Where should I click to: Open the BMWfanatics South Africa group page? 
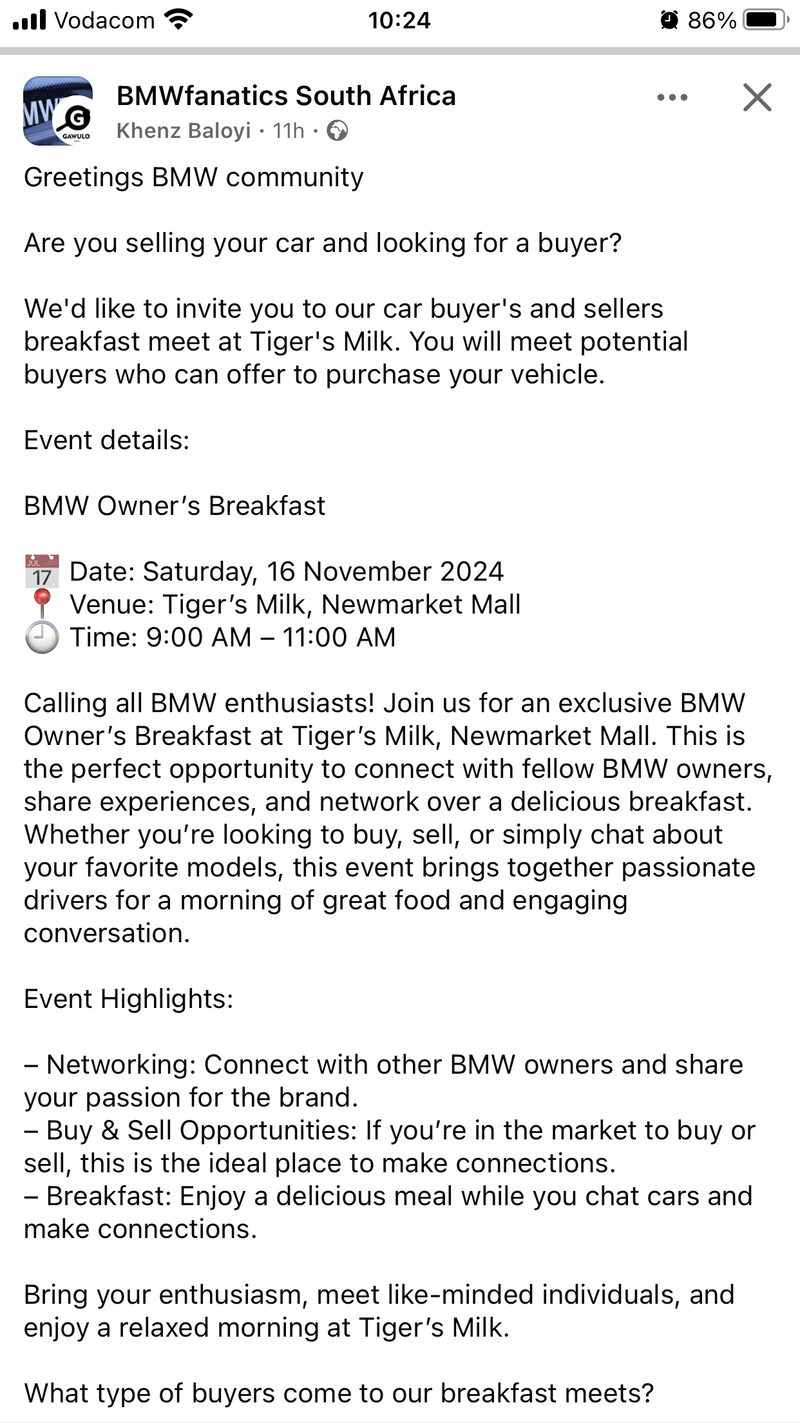point(286,96)
